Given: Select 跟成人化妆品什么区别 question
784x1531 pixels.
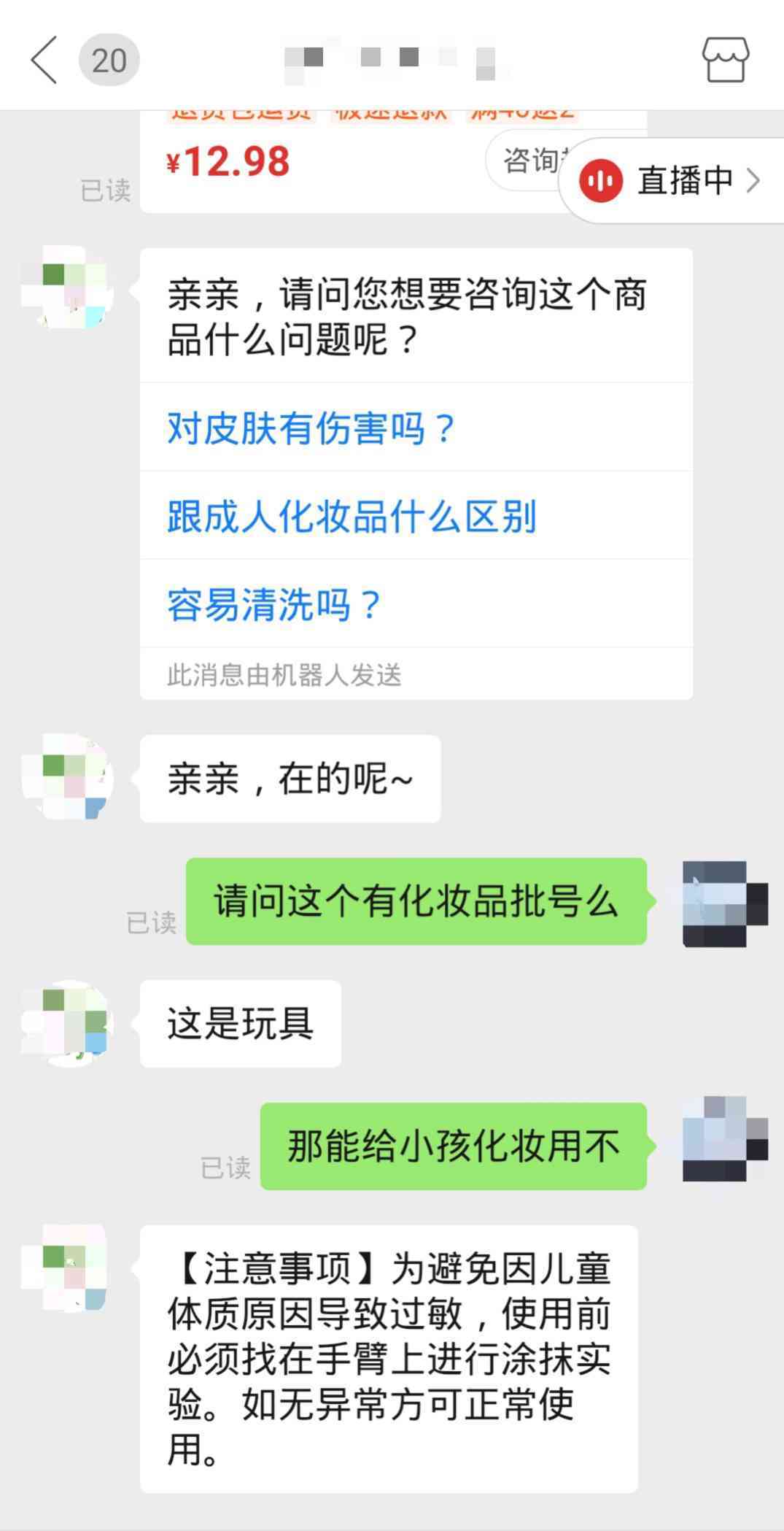Looking at the screenshot, I should point(350,516).
